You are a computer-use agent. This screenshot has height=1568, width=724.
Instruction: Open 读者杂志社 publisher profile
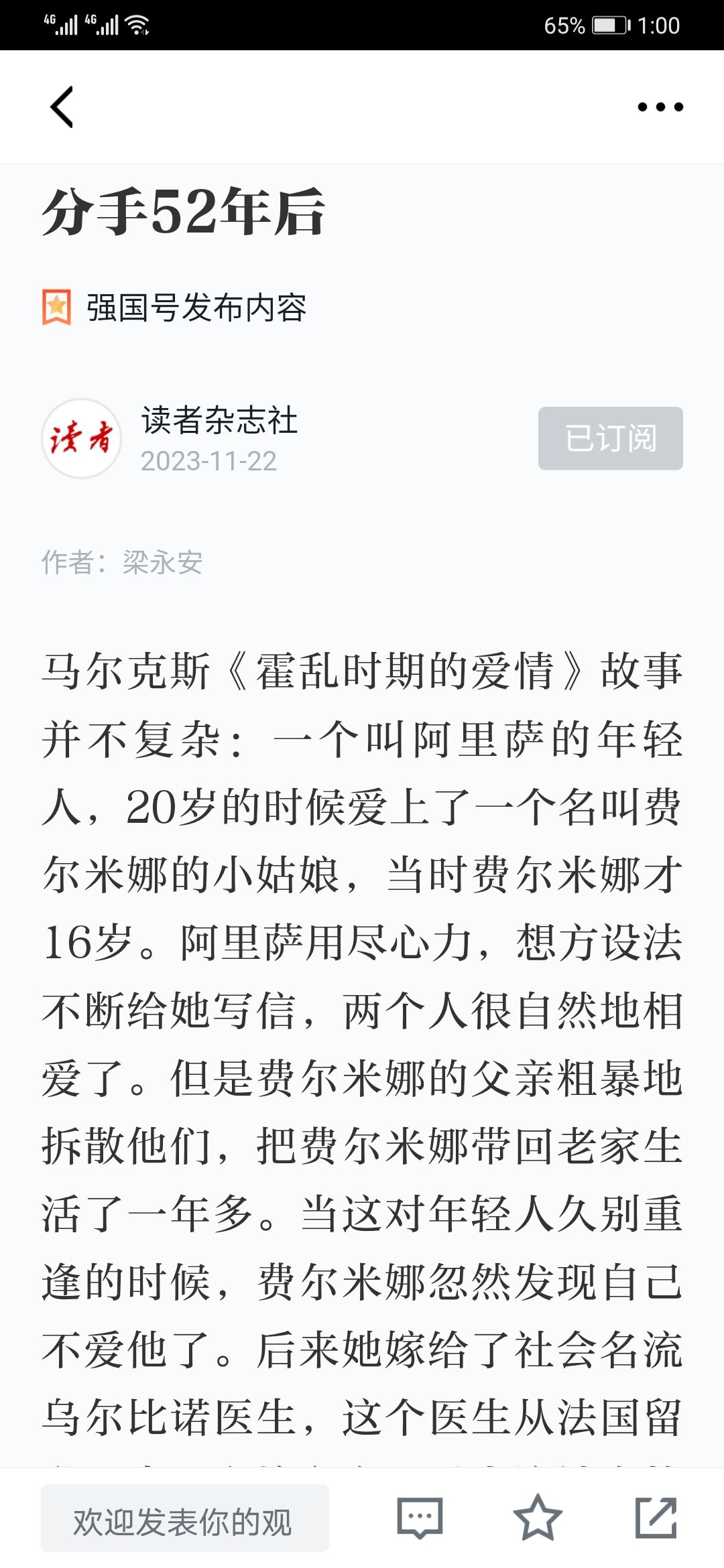219,421
